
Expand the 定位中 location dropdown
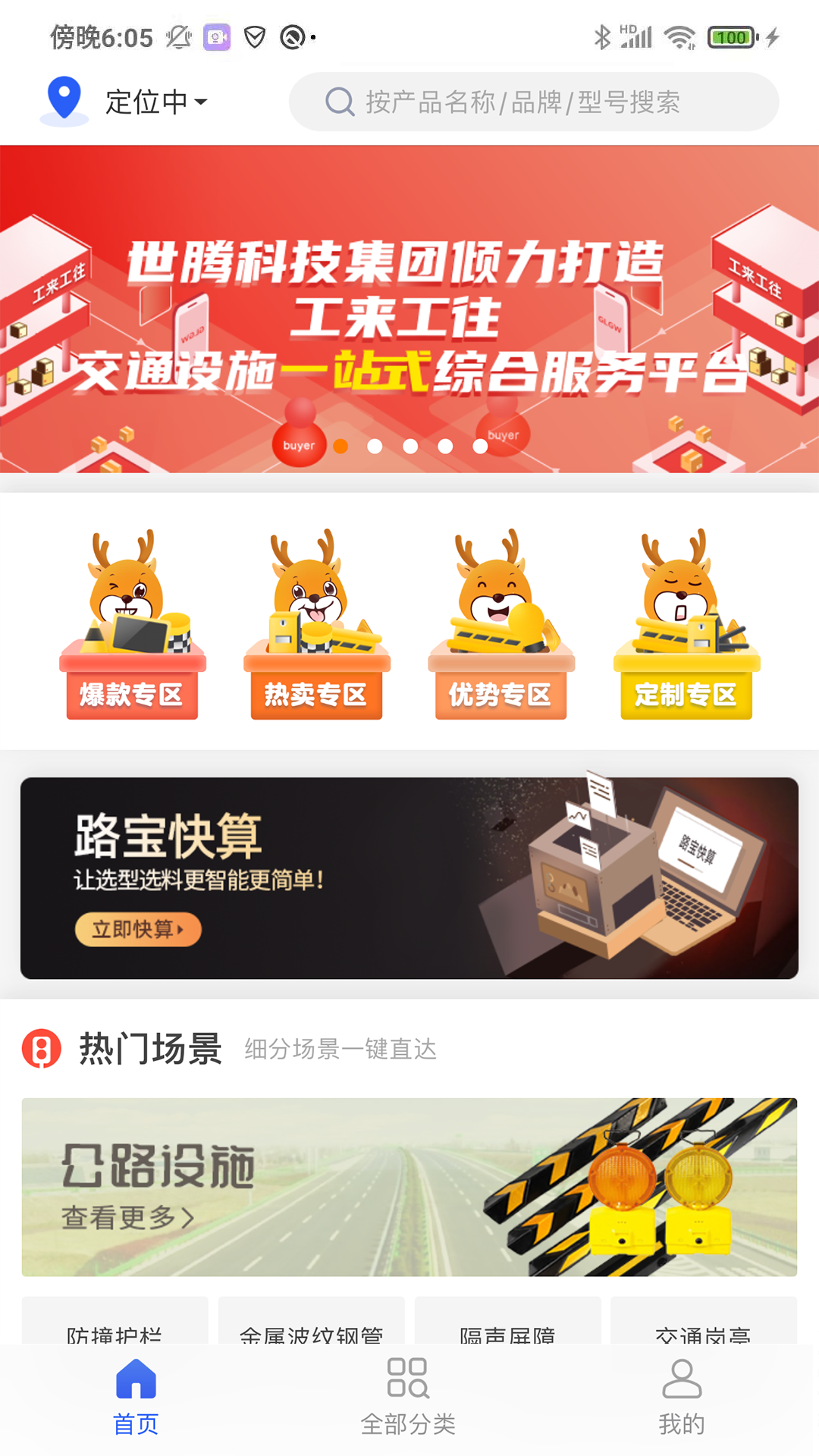click(x=154, y=101)
